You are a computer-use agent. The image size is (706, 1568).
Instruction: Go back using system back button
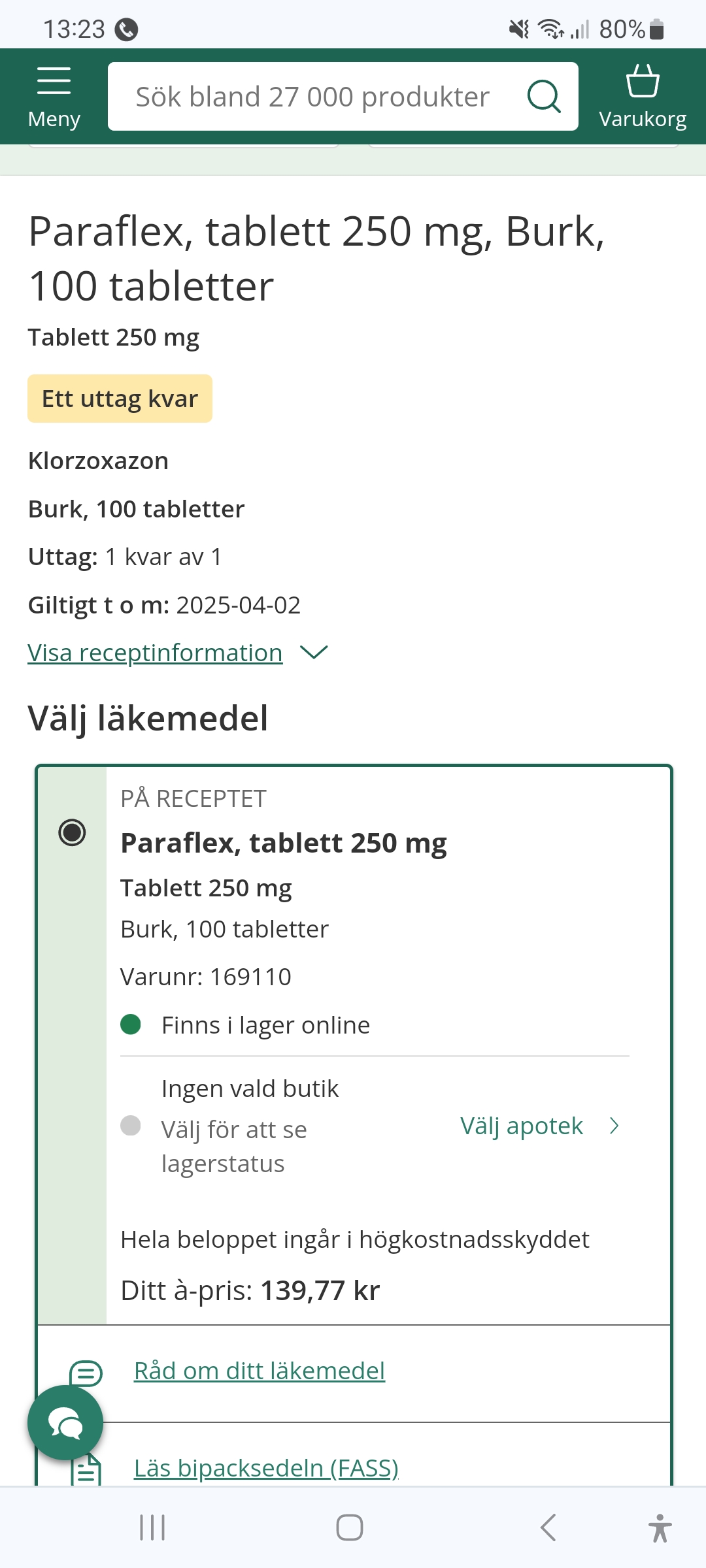click(x=548, y=1527)
